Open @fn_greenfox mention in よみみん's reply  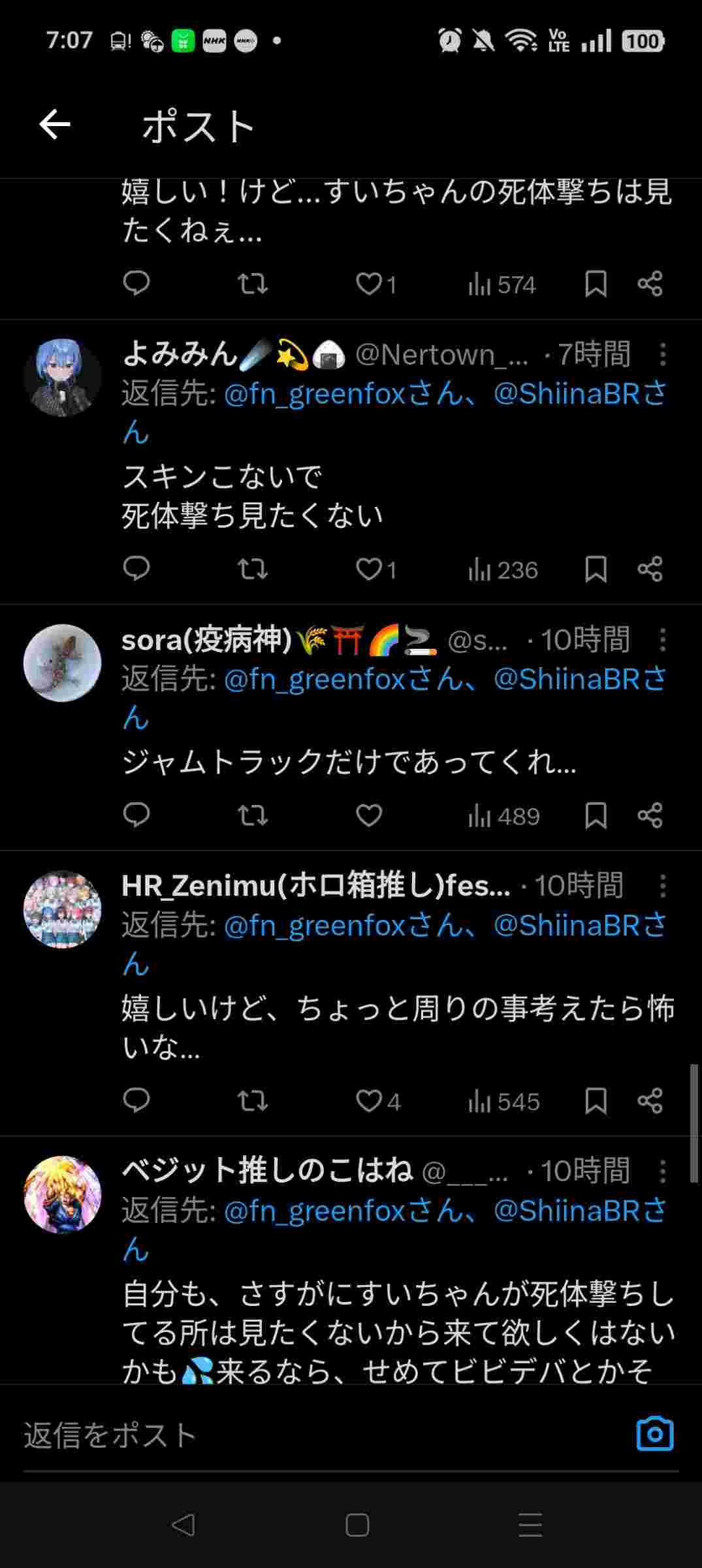[x=314, y=394]
